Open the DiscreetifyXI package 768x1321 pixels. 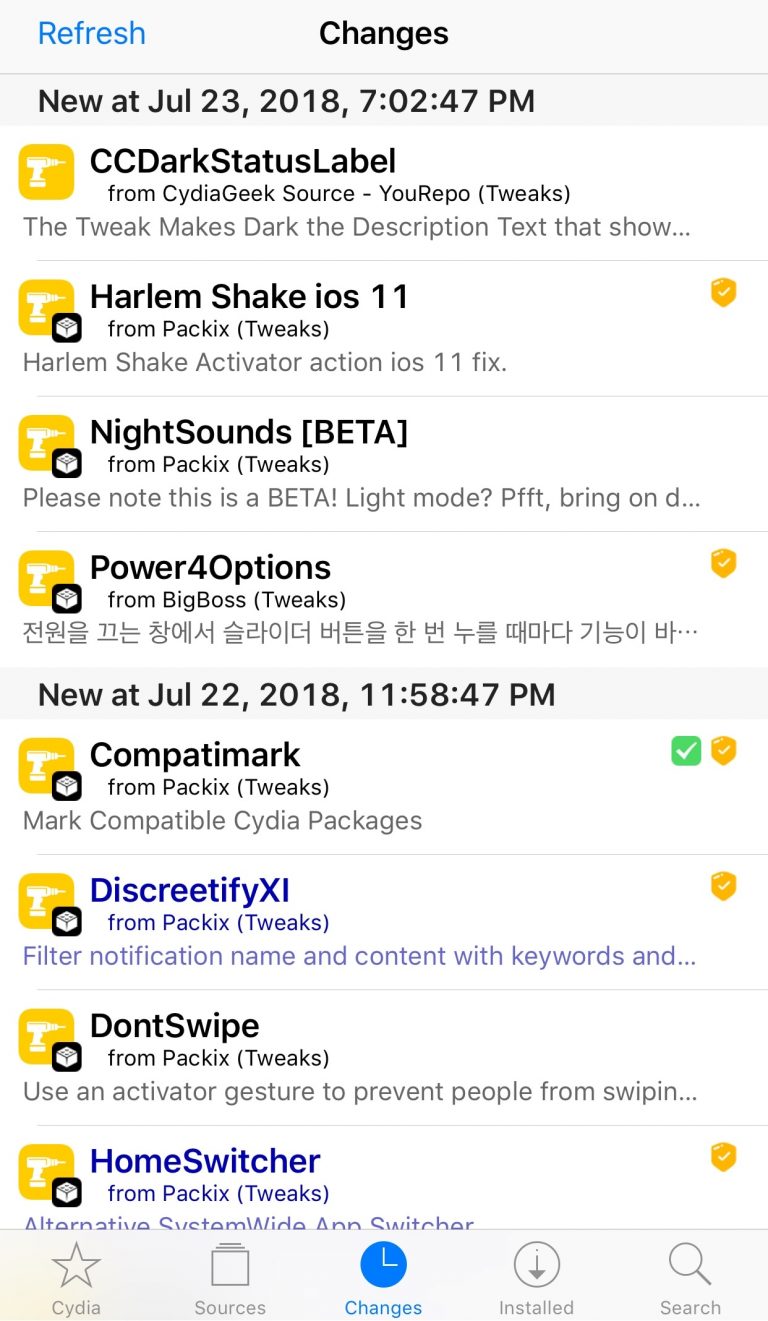384,922
